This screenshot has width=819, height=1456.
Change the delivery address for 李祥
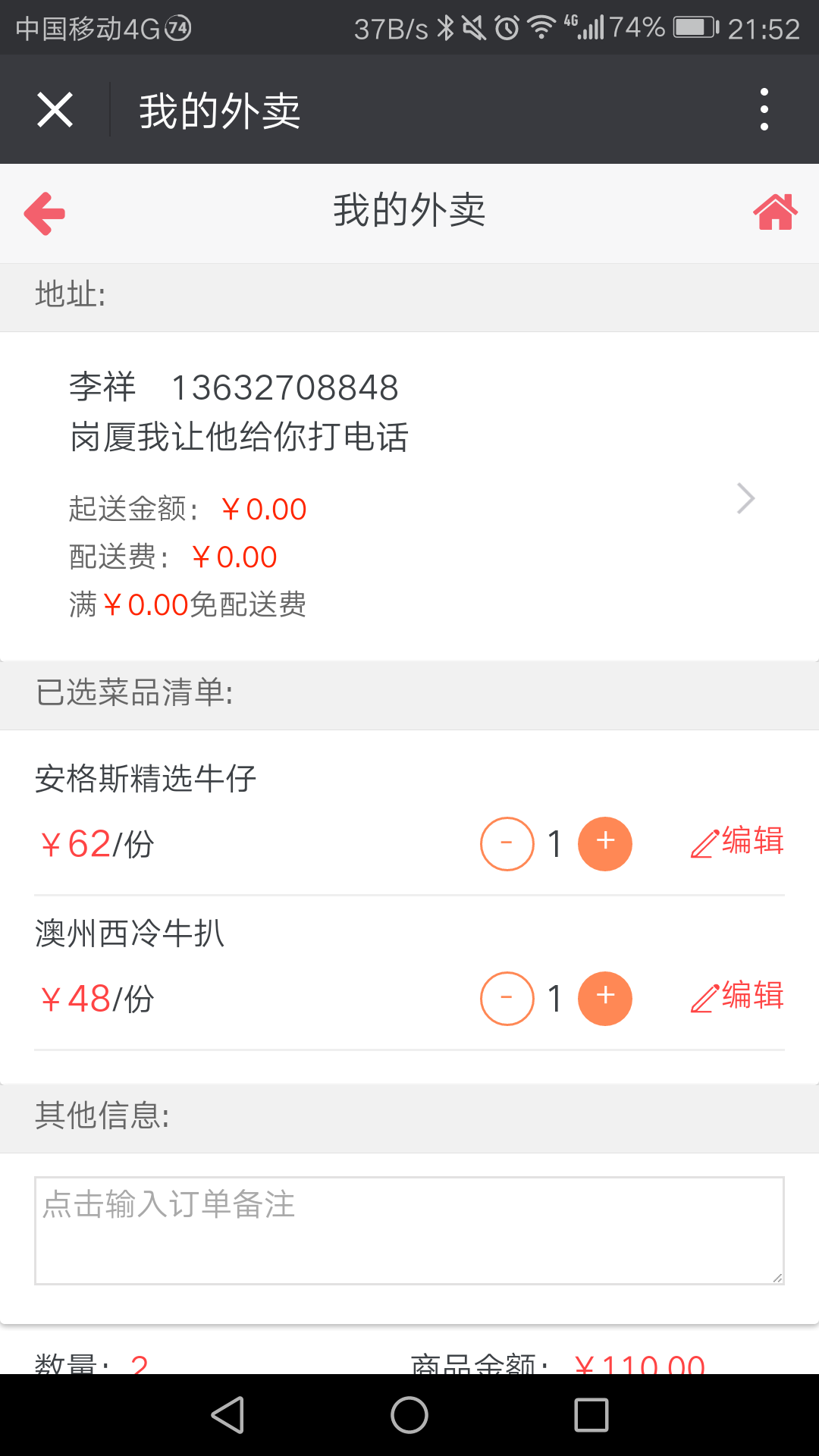pos(745,498)
